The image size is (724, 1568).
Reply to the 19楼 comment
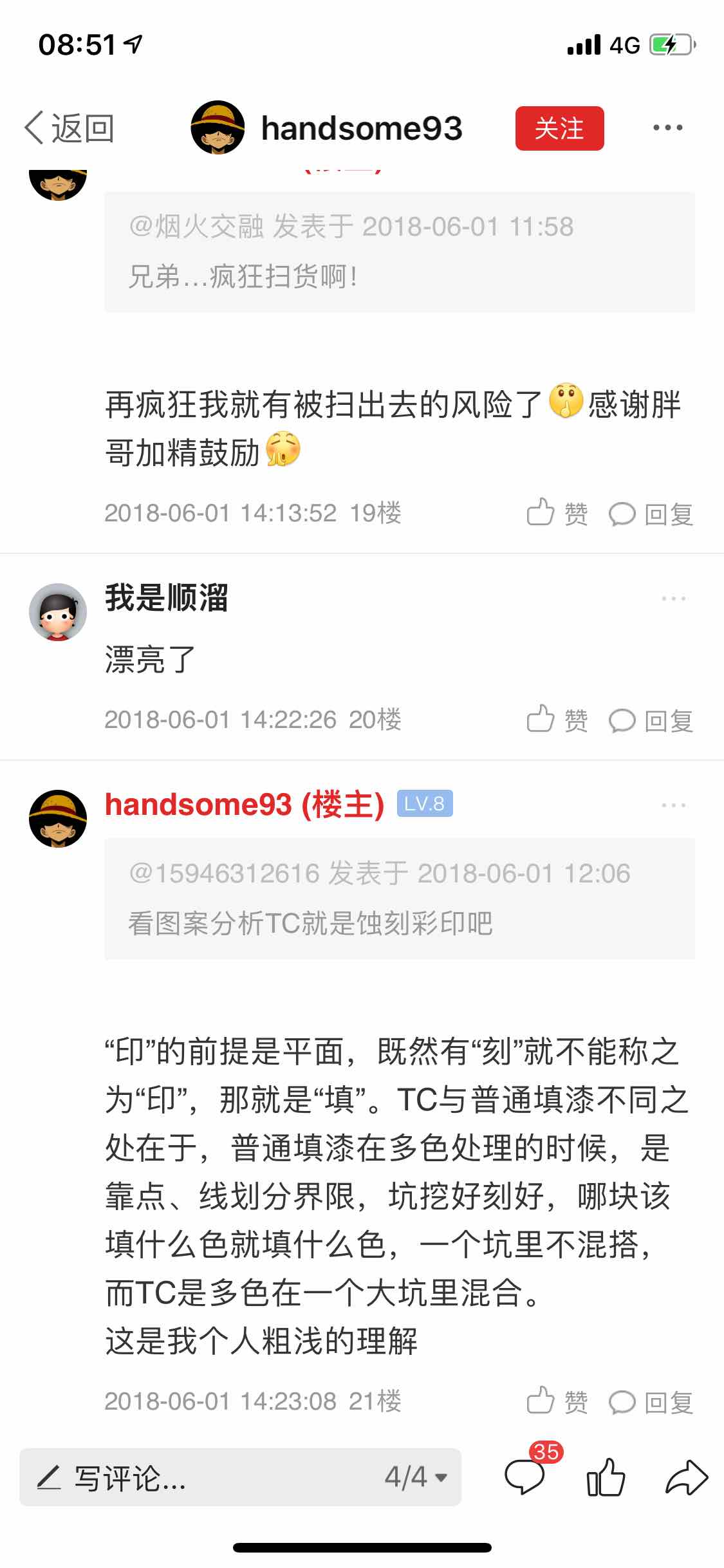tap(651, 514)
